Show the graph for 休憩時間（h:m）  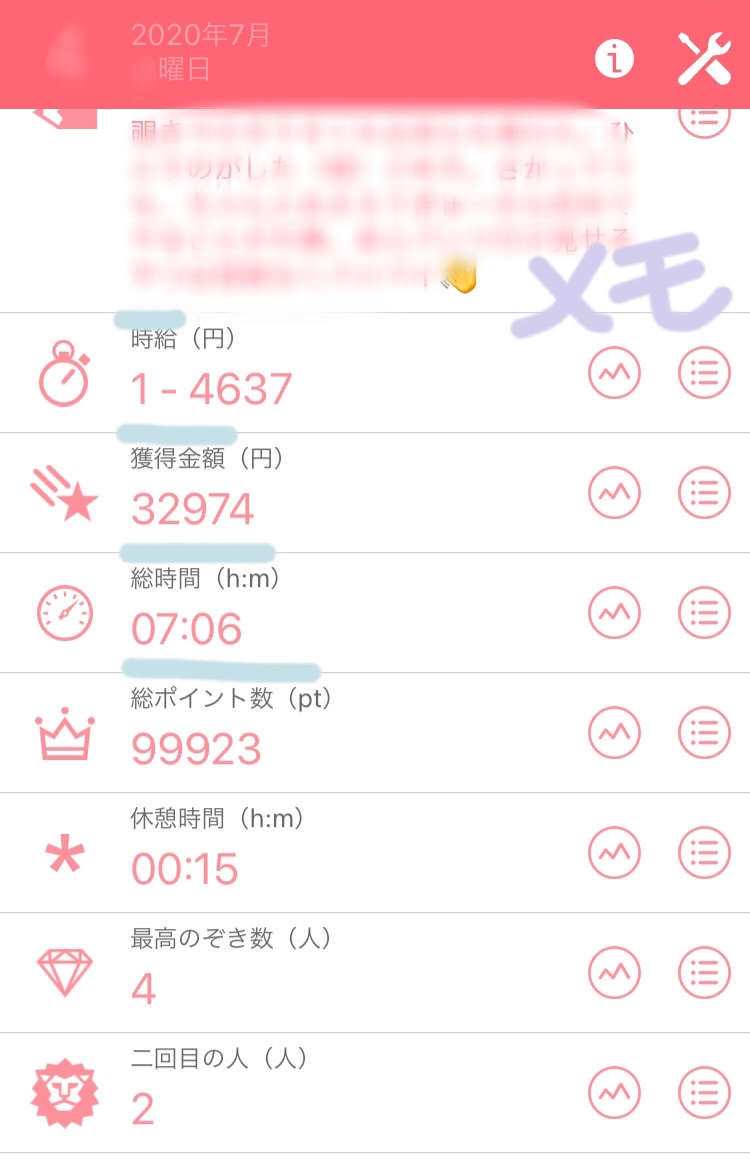[x=614, y=853]
